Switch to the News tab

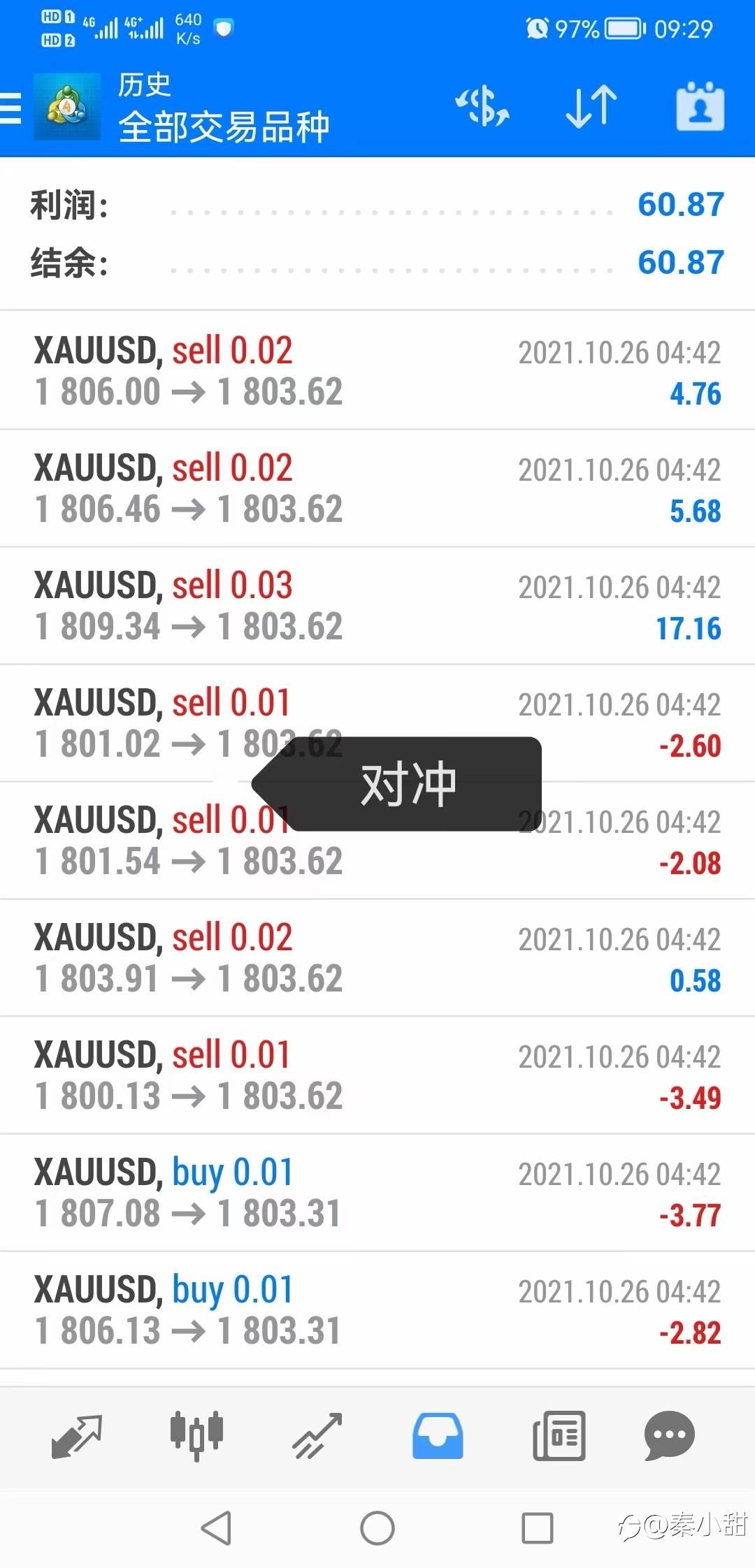point(559,1436)
